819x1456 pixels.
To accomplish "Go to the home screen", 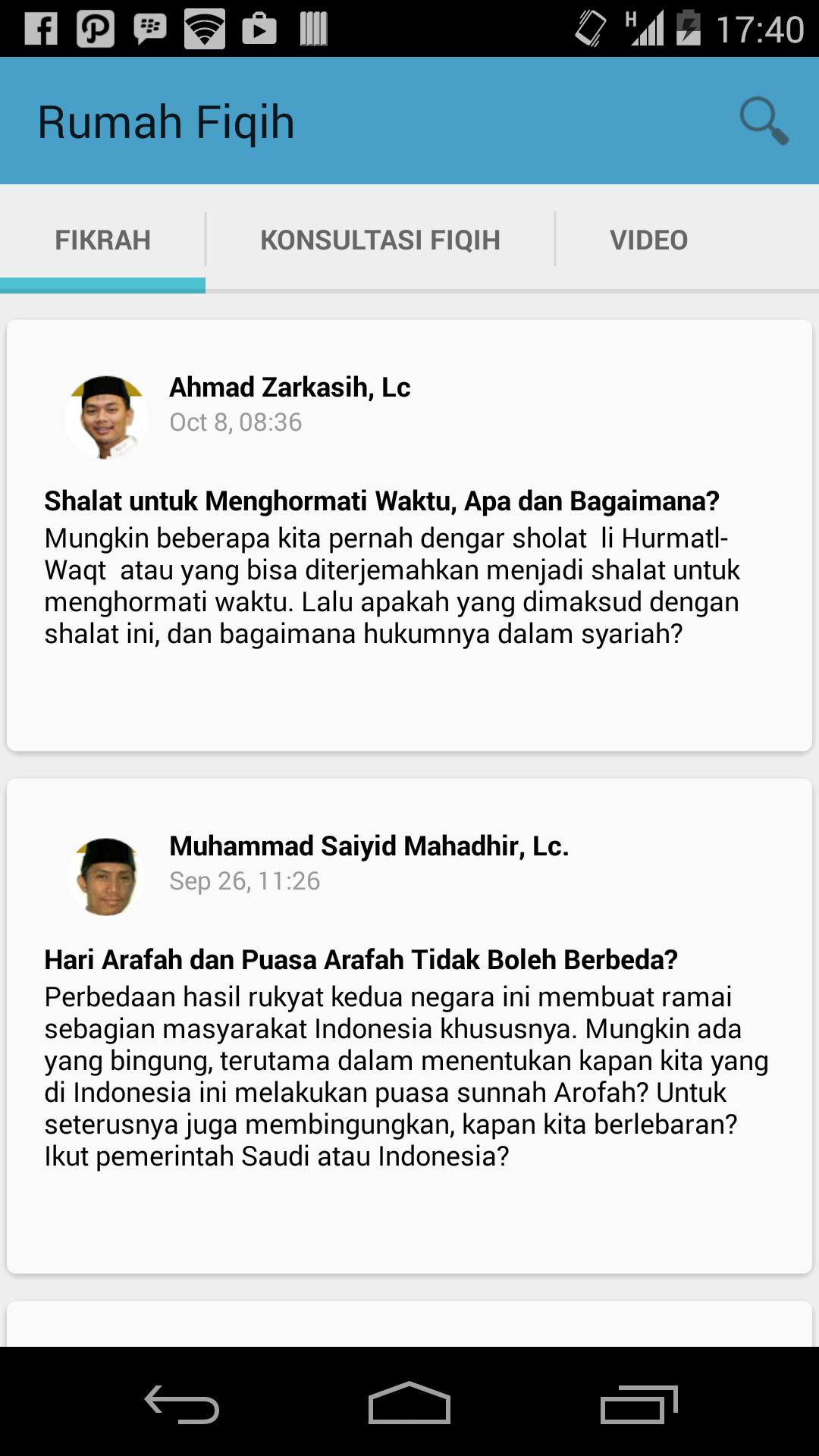I will [409, 1404].
